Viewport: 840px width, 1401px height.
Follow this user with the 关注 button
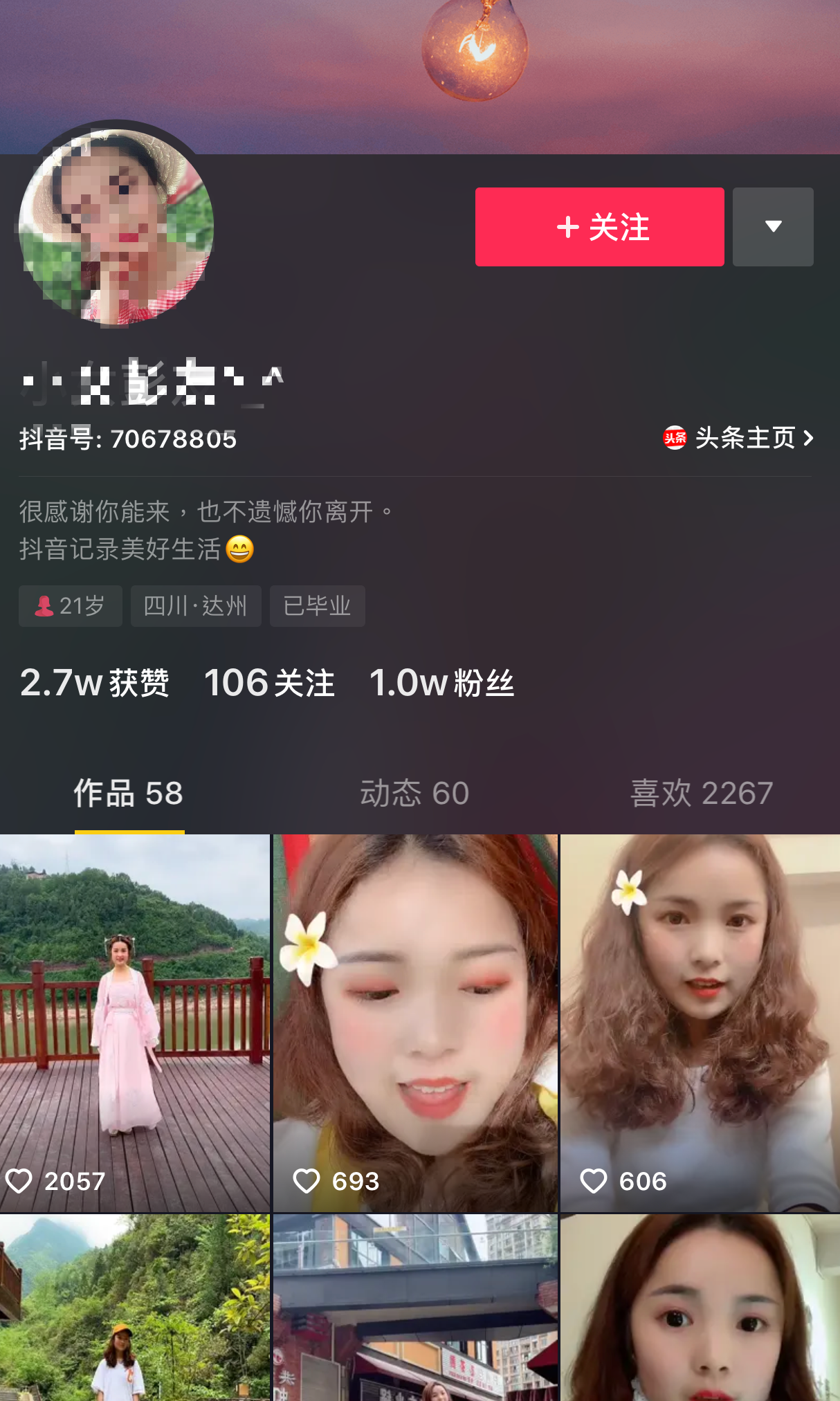click(599, 227)
